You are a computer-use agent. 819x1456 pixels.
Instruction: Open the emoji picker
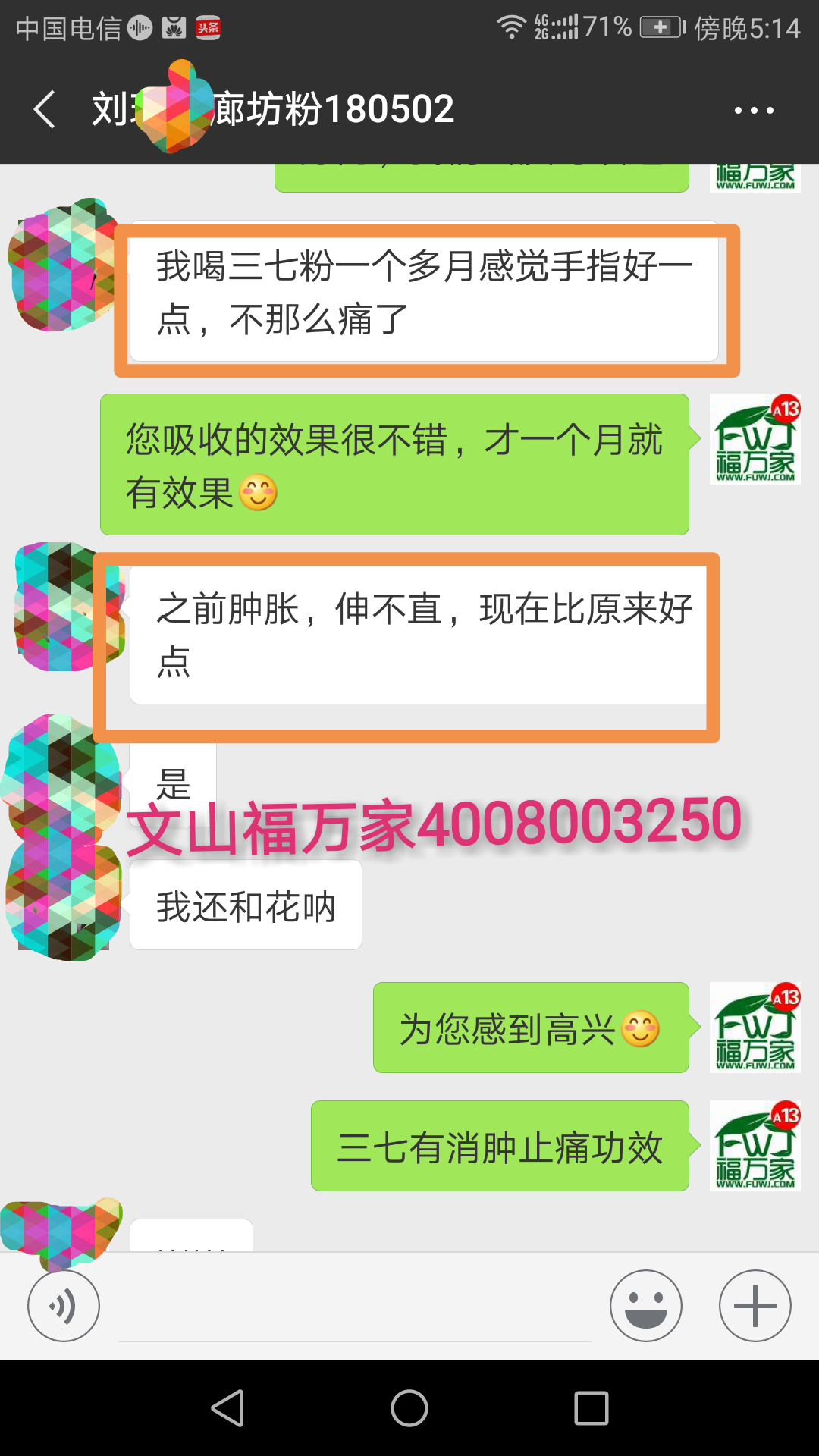[645, 1306]
